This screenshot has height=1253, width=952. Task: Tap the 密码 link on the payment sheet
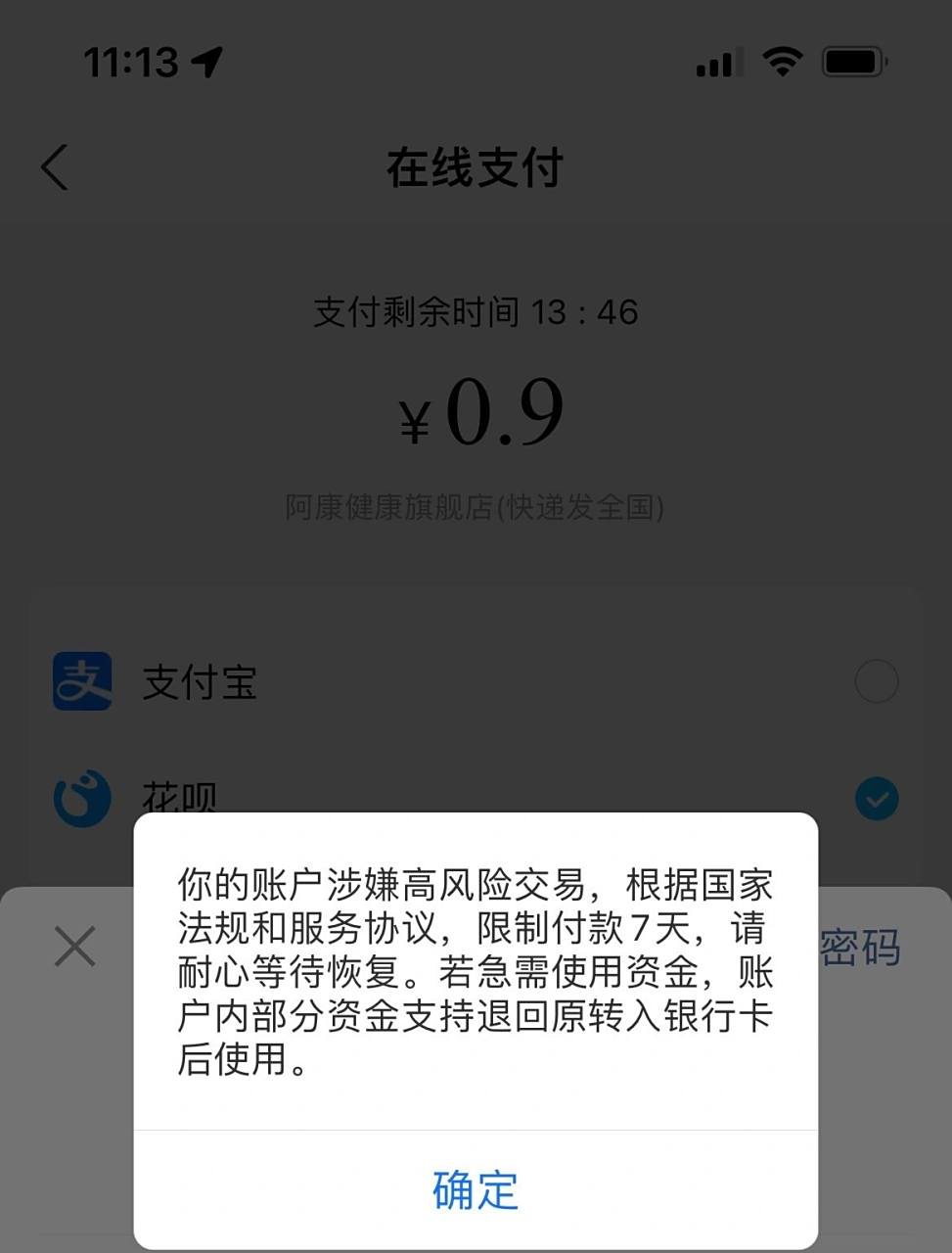tap(865, 949)
